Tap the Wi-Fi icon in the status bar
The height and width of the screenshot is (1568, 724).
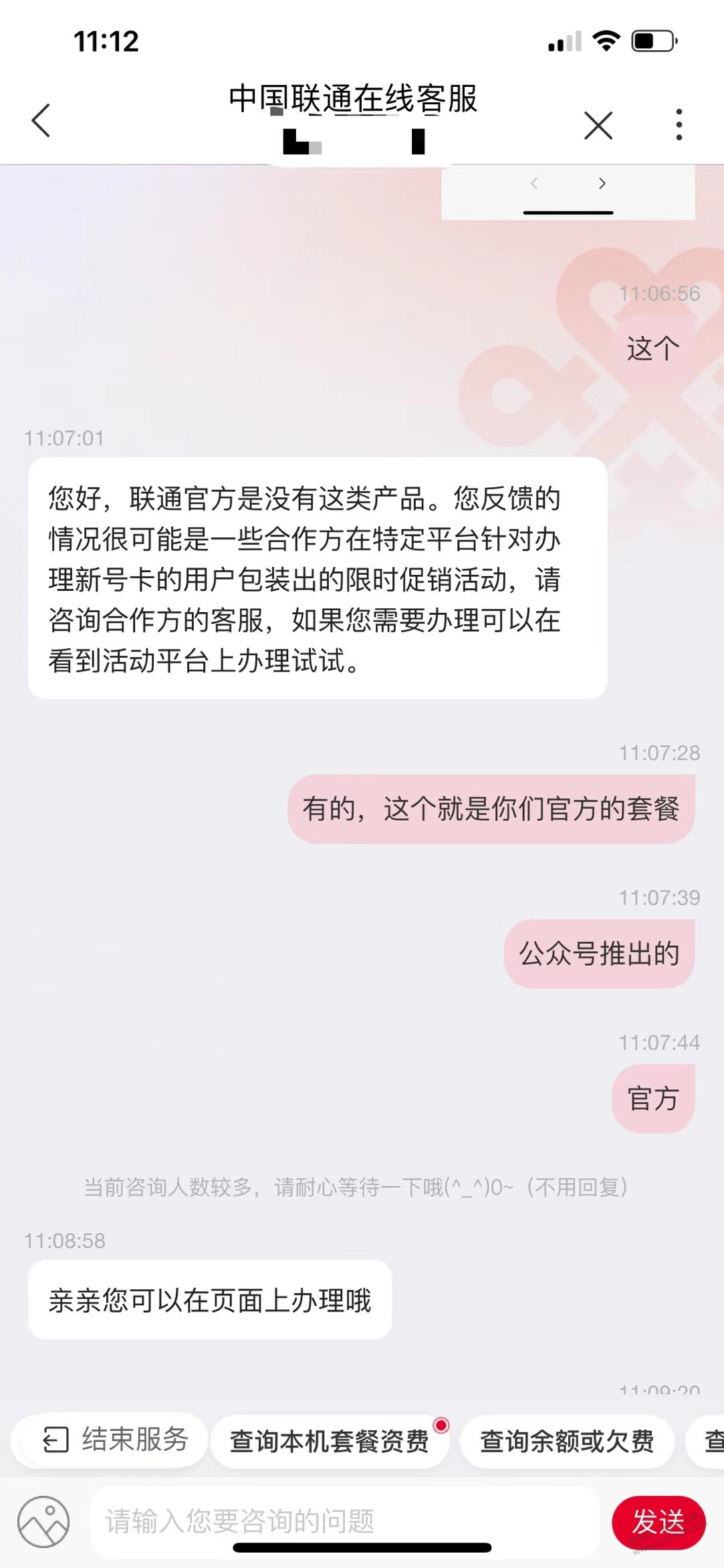pyautogui.click(x=606, y=41)
